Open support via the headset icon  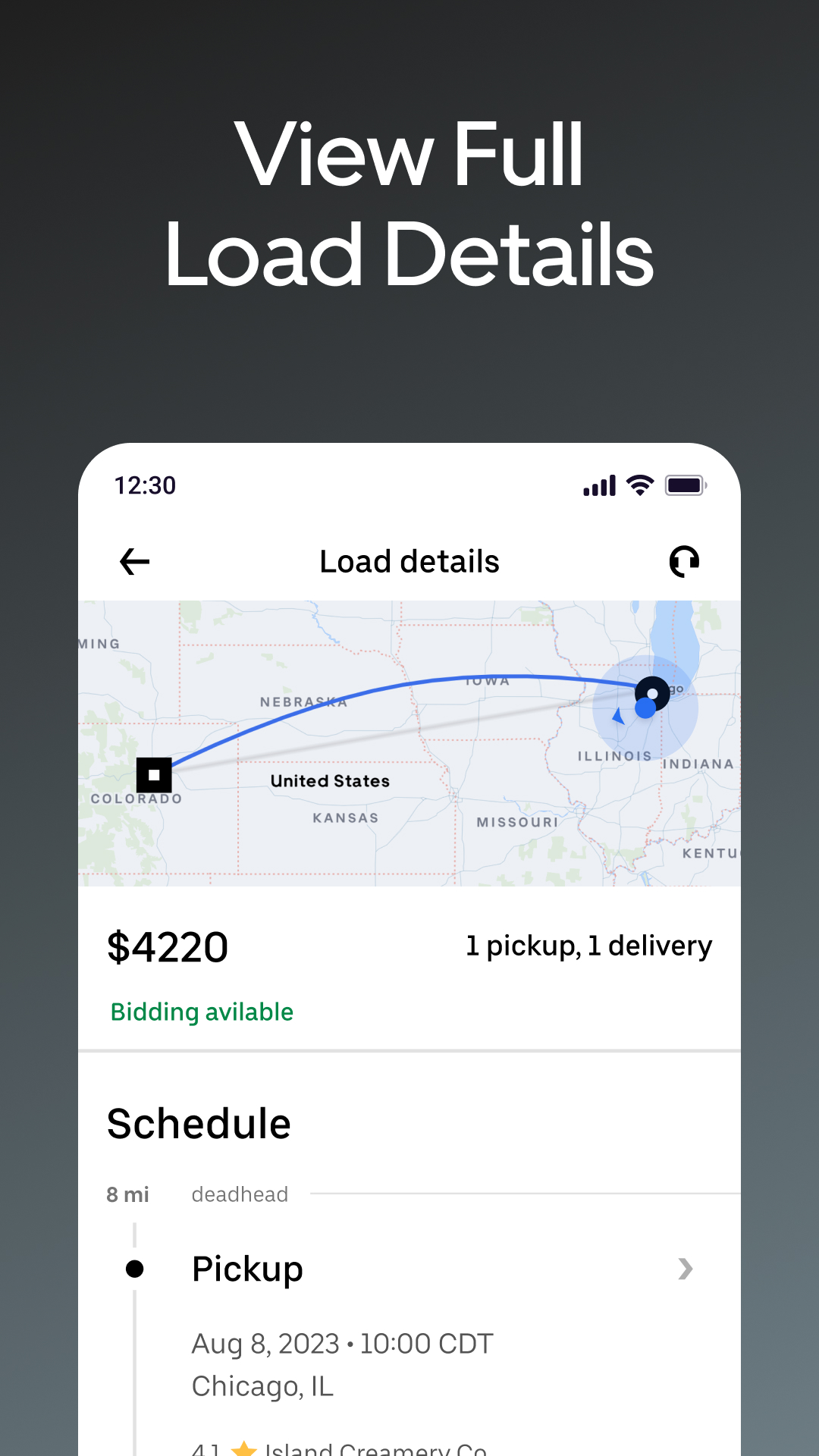(x=683, y=561)
